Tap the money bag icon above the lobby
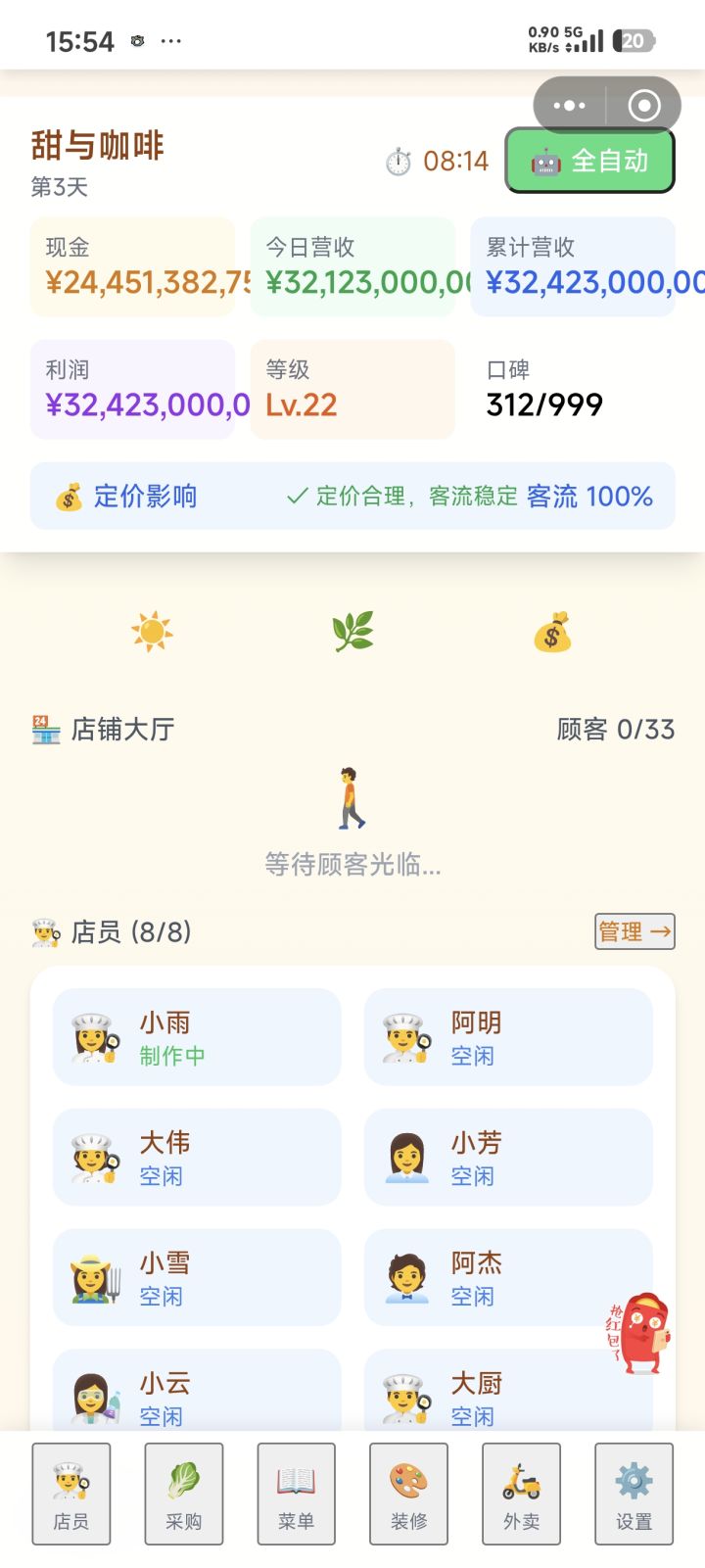This screenshot has width=705, height=1568. (x=553, y=632)
